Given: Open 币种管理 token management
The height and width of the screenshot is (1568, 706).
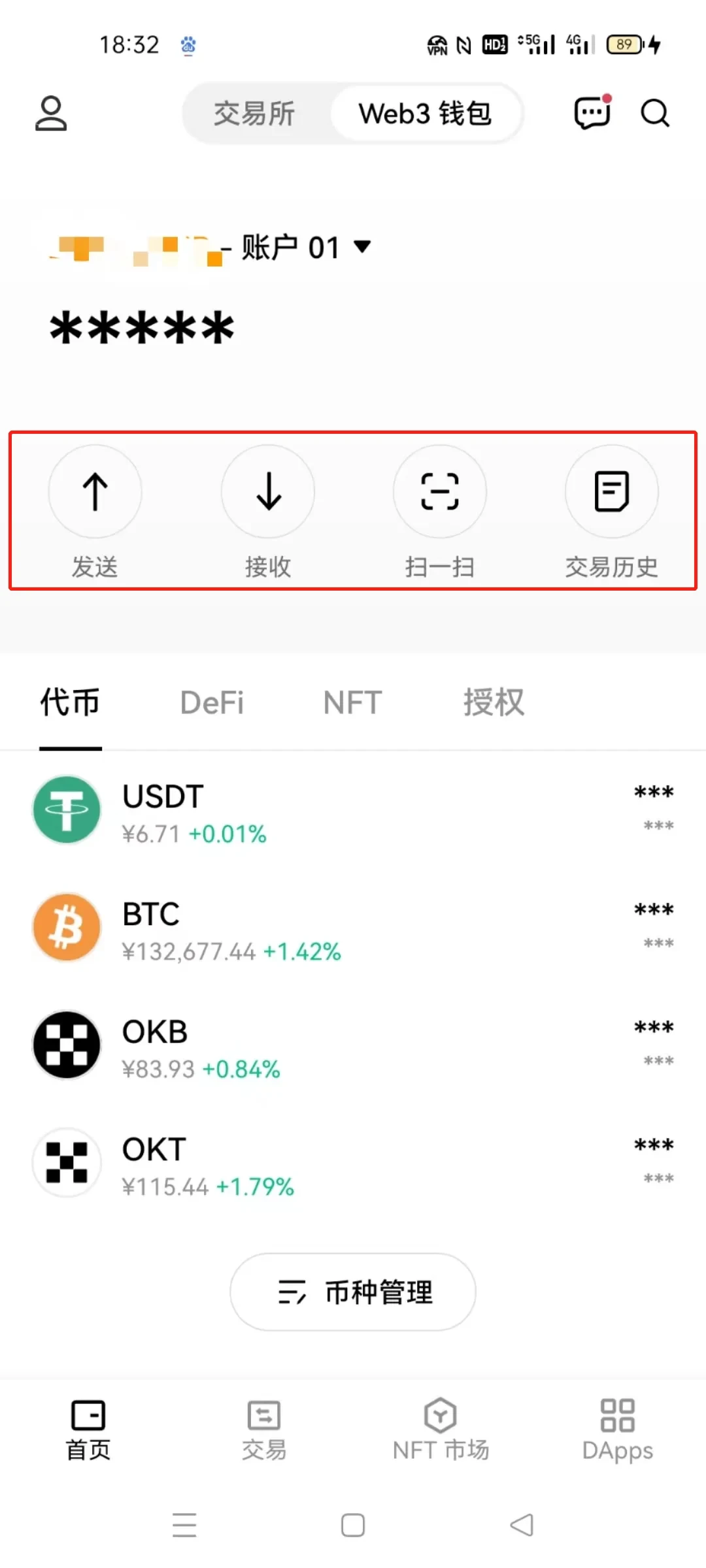Looking at the screenshot, I should click(353, 1292).
